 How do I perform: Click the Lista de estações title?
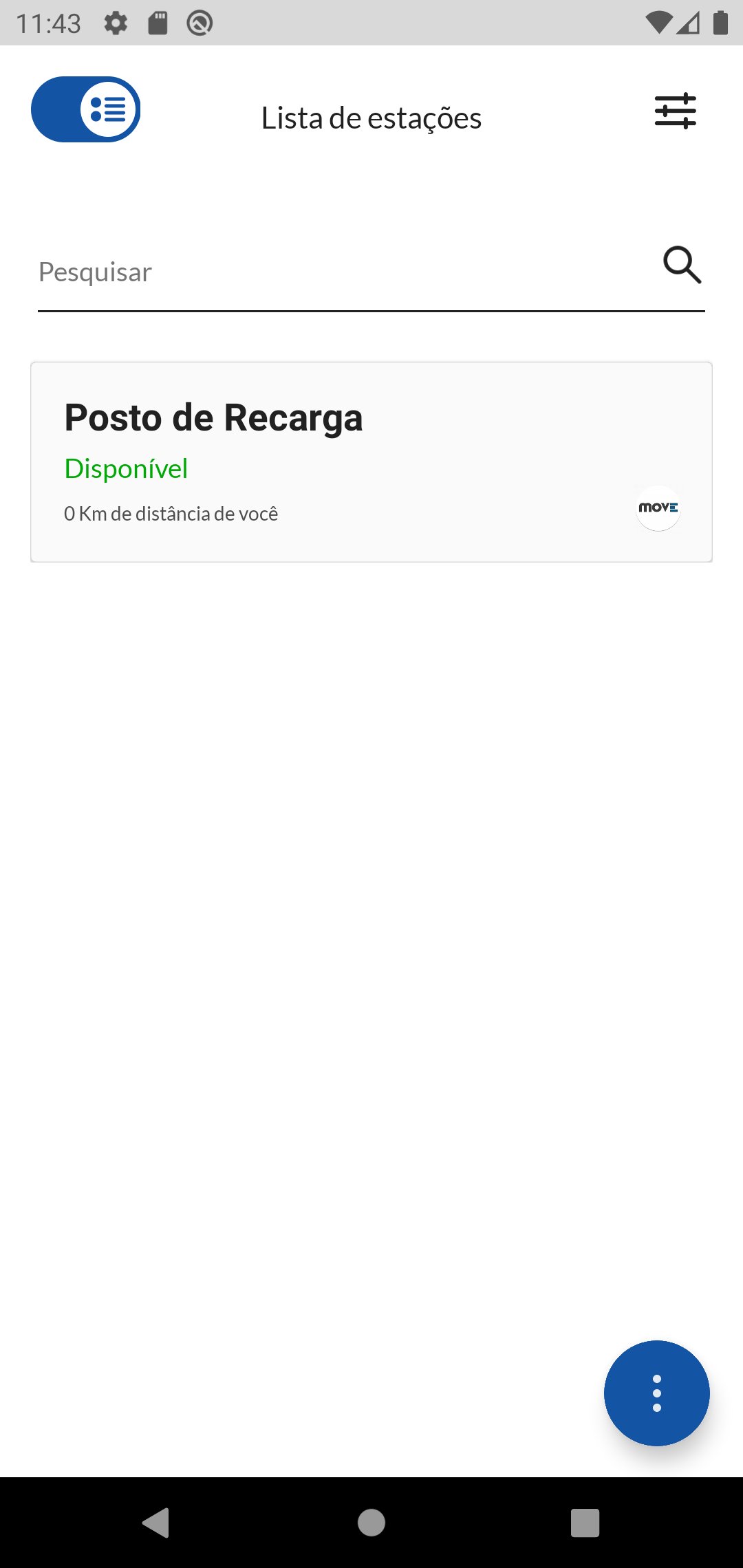(371, 118)
